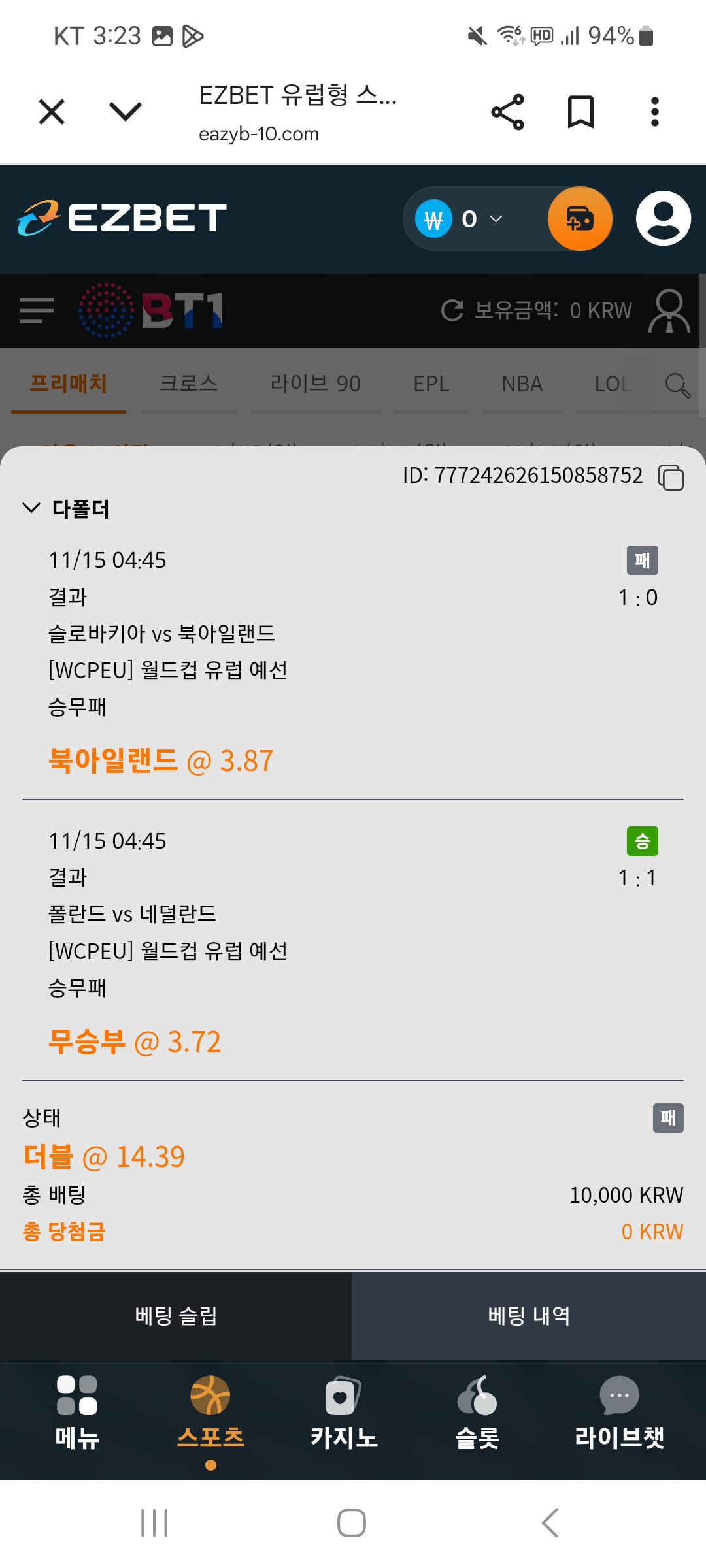Go to the EZBET home logo
The width and height of the screenshot is (706, 1568).
click(122, 218)
